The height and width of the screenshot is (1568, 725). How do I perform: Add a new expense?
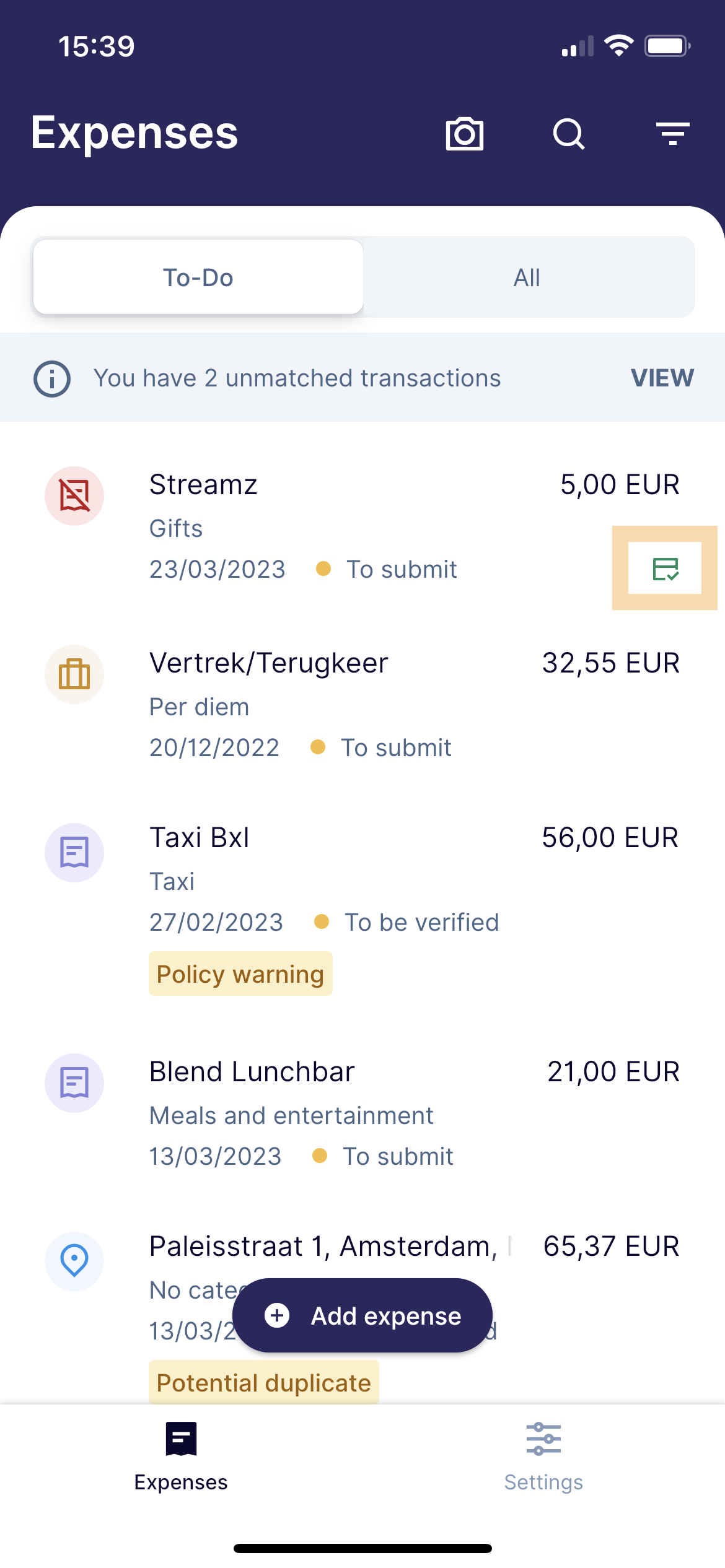(362, 1315)
